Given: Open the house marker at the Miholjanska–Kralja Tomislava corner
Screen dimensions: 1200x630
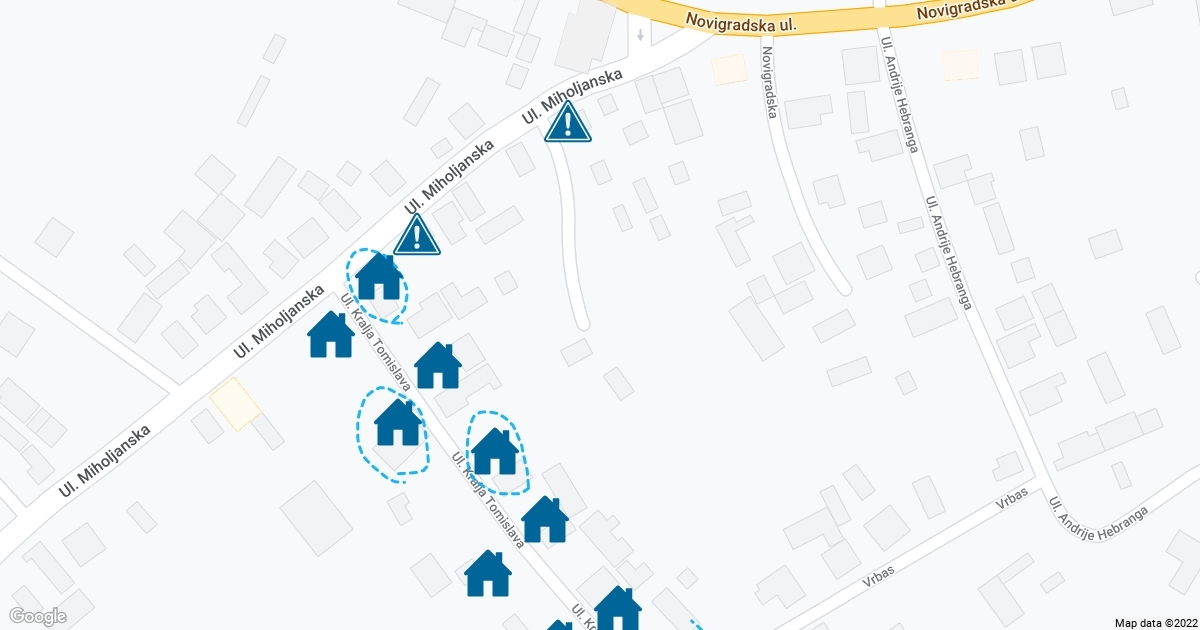Looking at the screenshot, I should (330, 335).
